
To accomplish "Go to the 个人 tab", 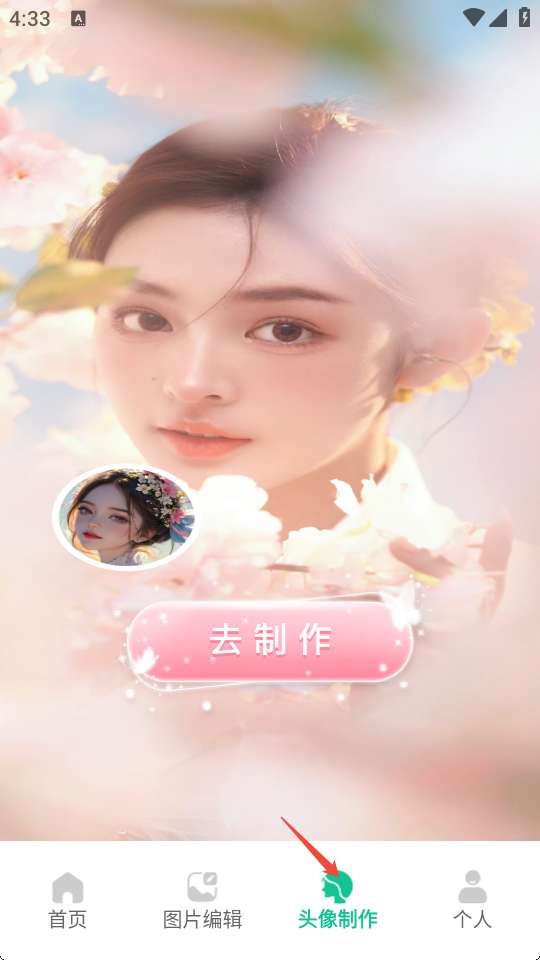I will pos(472,900).
